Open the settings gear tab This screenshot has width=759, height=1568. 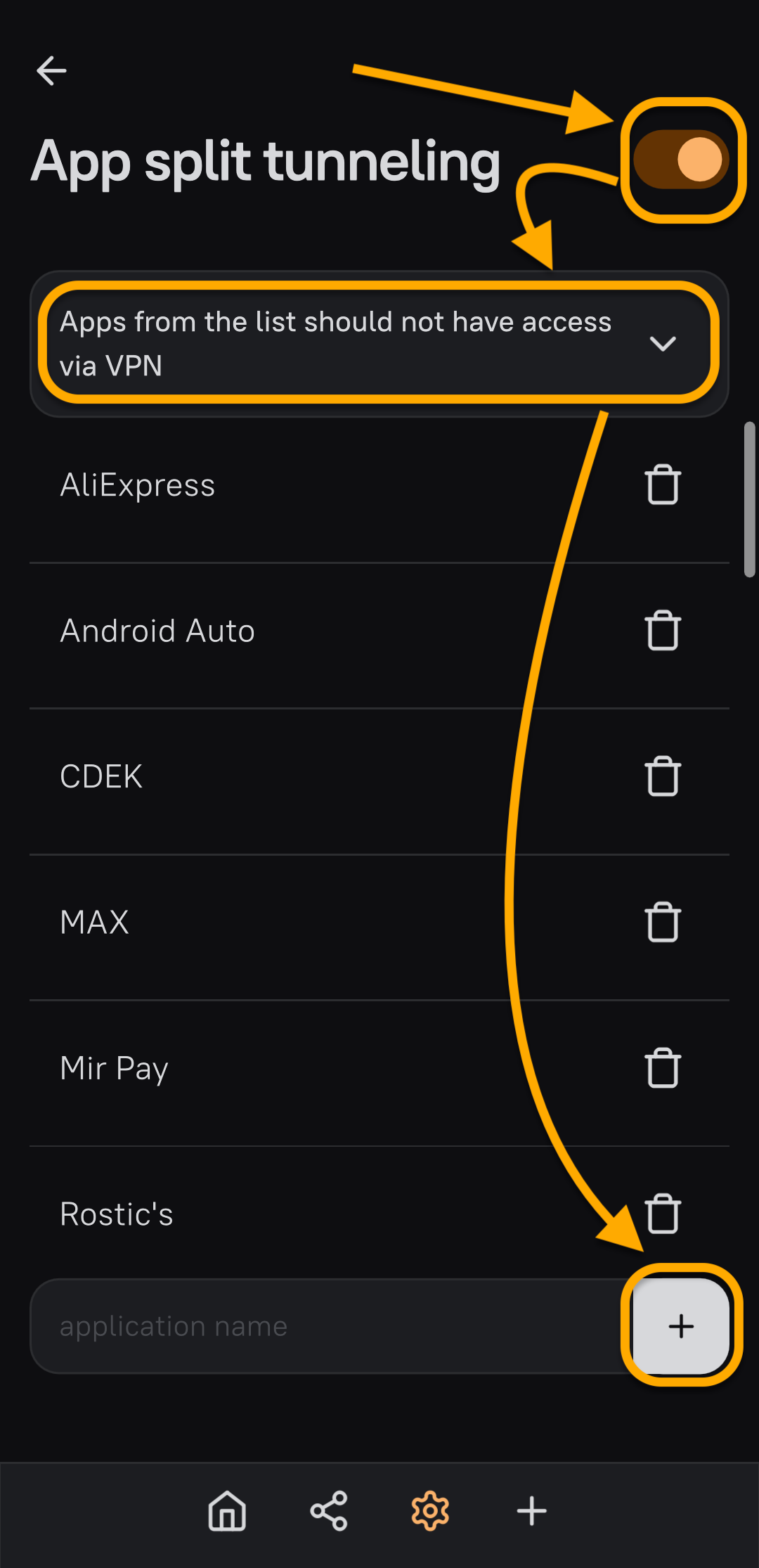click(430, 1511)
